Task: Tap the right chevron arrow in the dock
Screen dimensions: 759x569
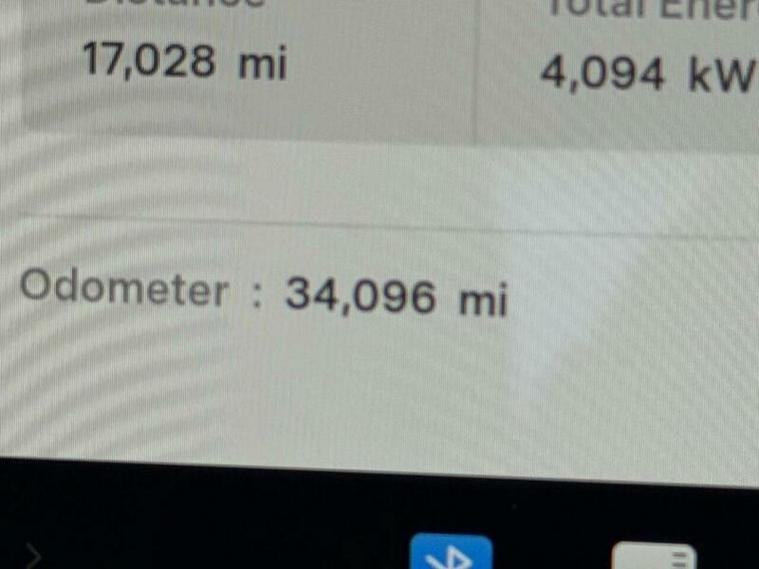Action: pyautogui.click(x=34, y=555)
